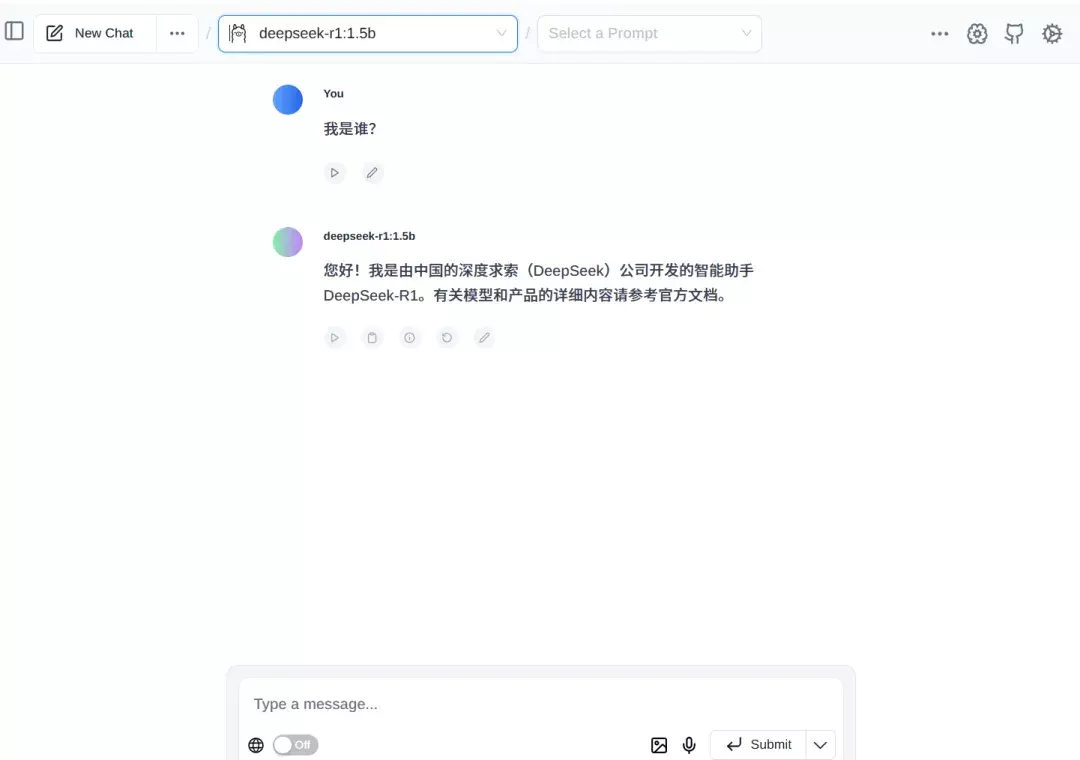This screenshot has height=760, width=1080.
Task: Open the options menu beside New Chat
Action: 177,33
